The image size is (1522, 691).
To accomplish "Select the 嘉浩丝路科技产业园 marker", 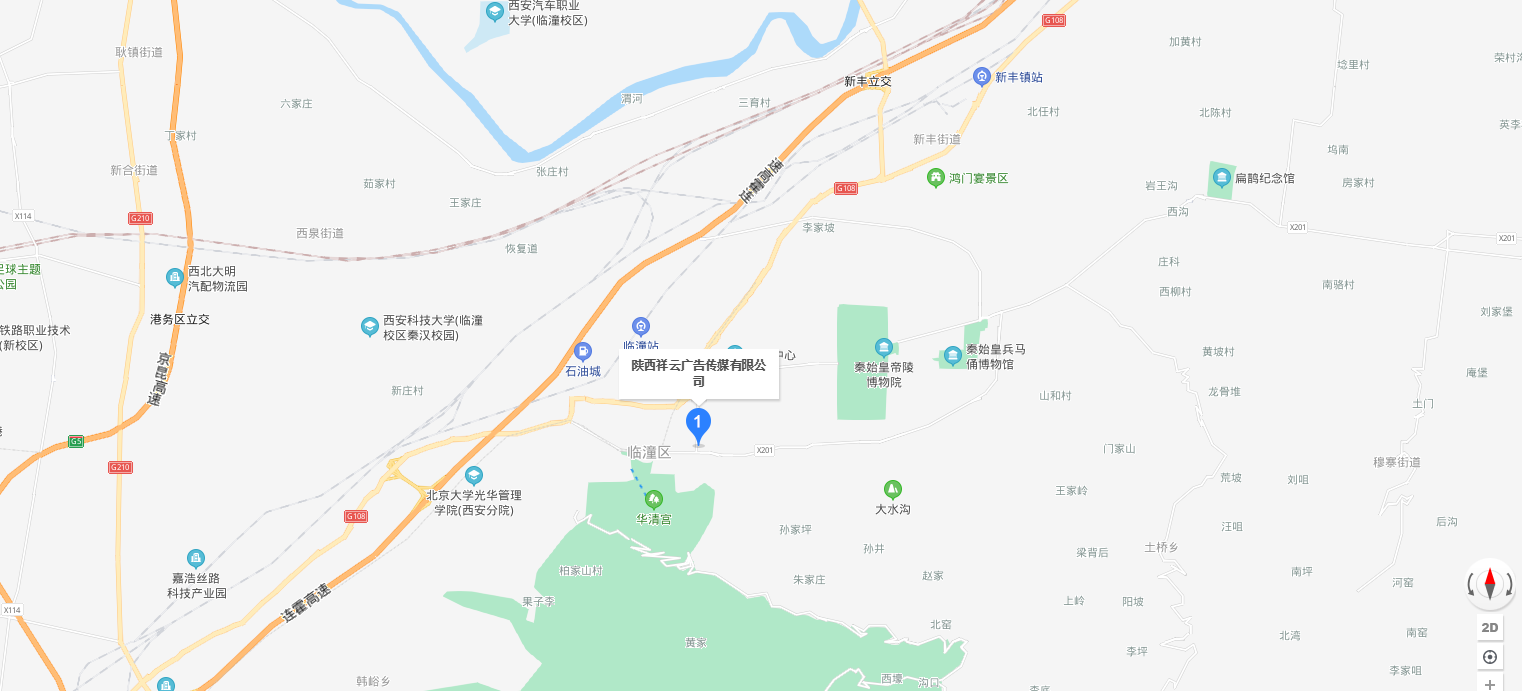I will 196,558.
